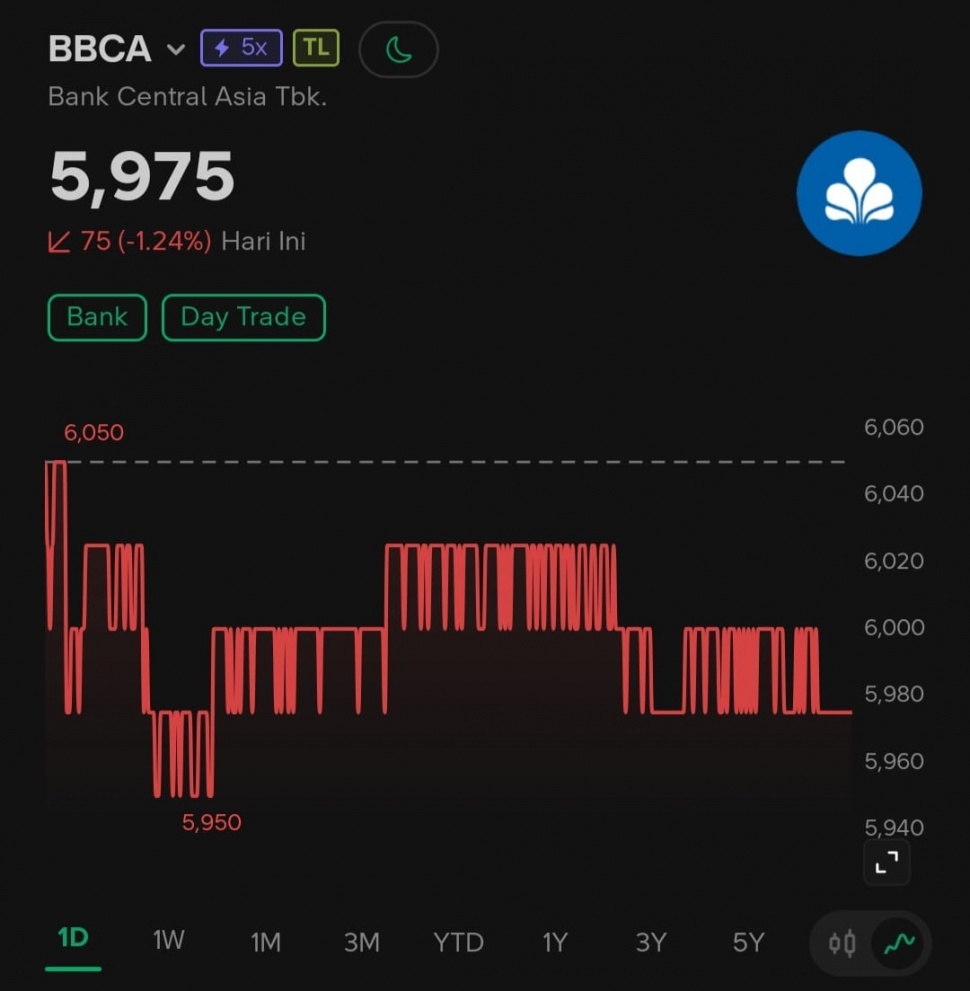970x991 pixels.
Task: Click the 6,050 high price marker
Action: coord(93,432)
